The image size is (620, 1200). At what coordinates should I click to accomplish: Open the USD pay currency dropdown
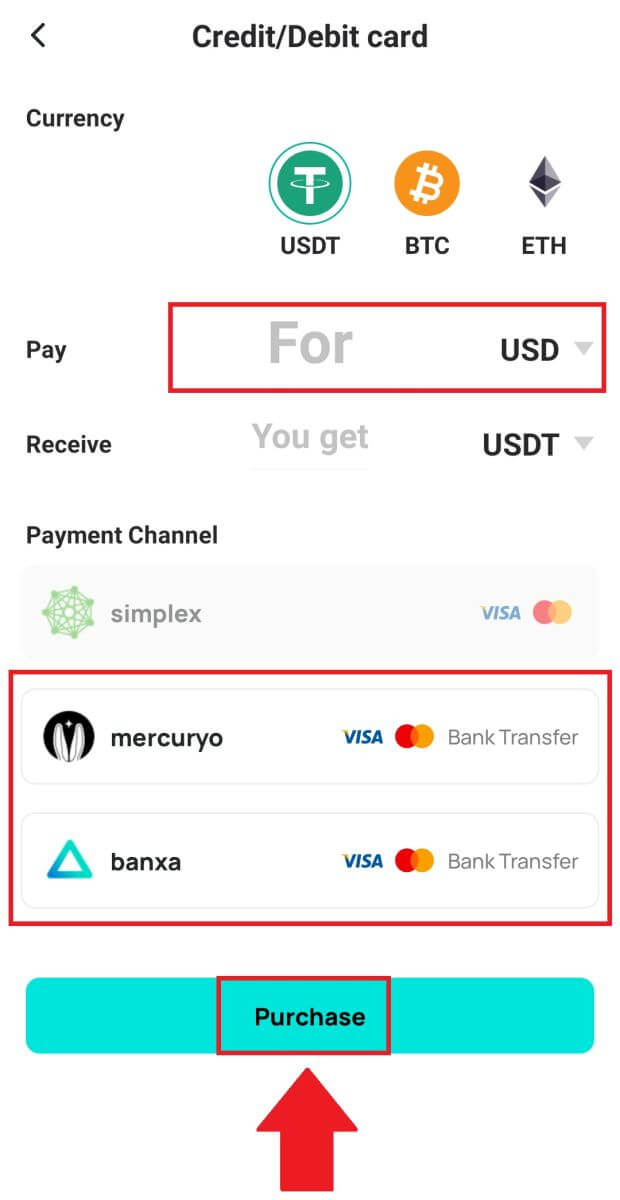[545, 349]
